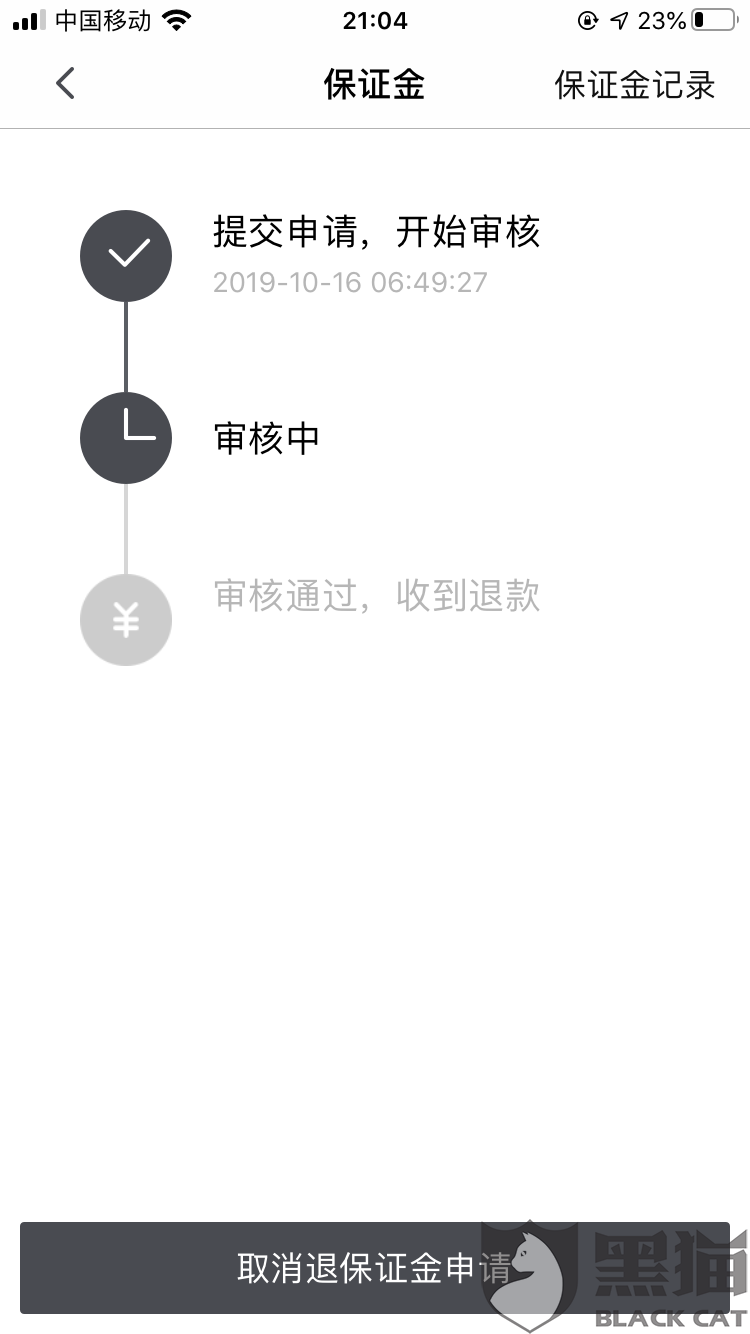The height and width of the screenshot is (1334, 750).
Task: Open 保证金记录 deposit records
Action: point(635,85)
